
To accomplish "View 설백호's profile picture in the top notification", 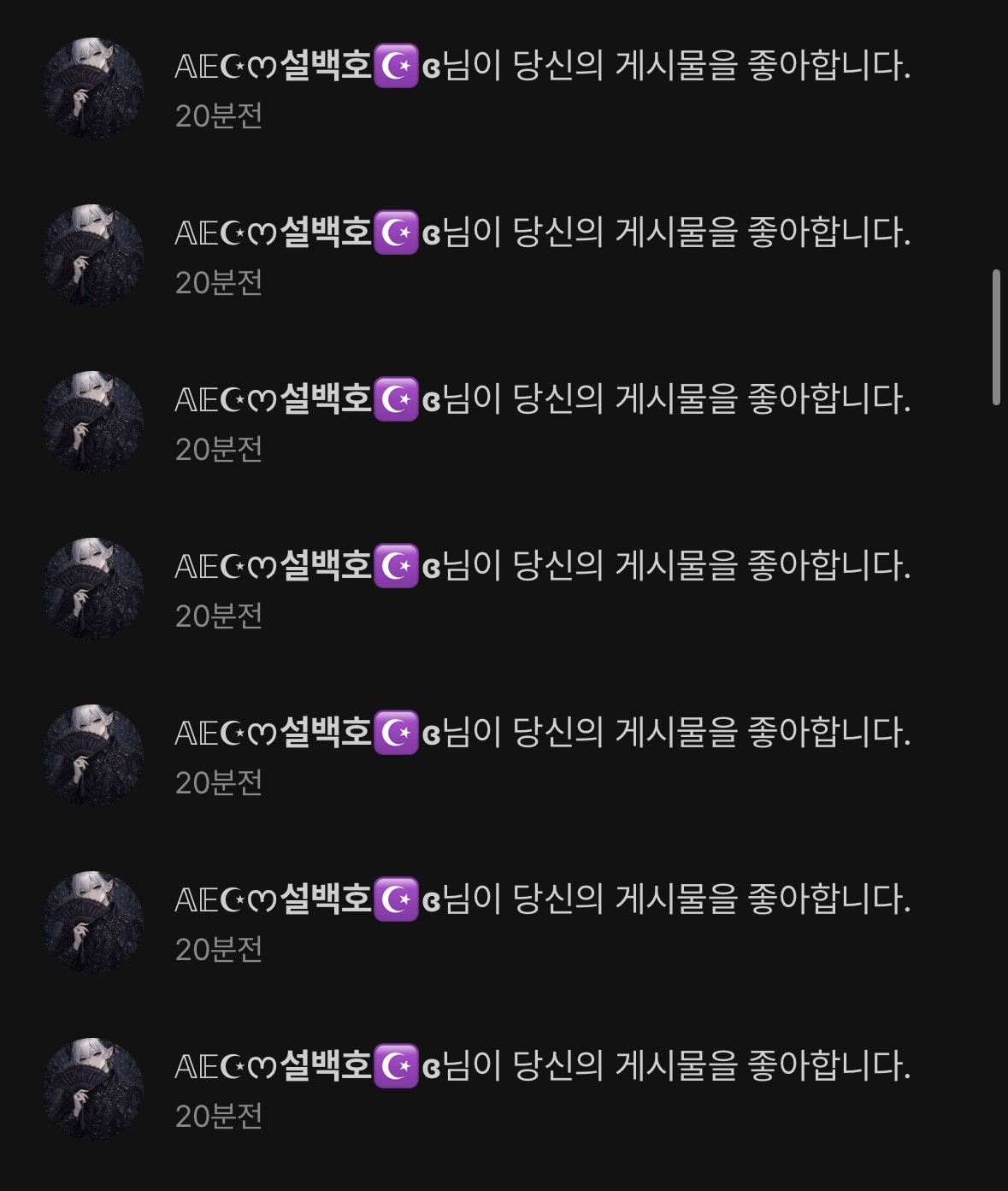I will click(x=92, y=89).
